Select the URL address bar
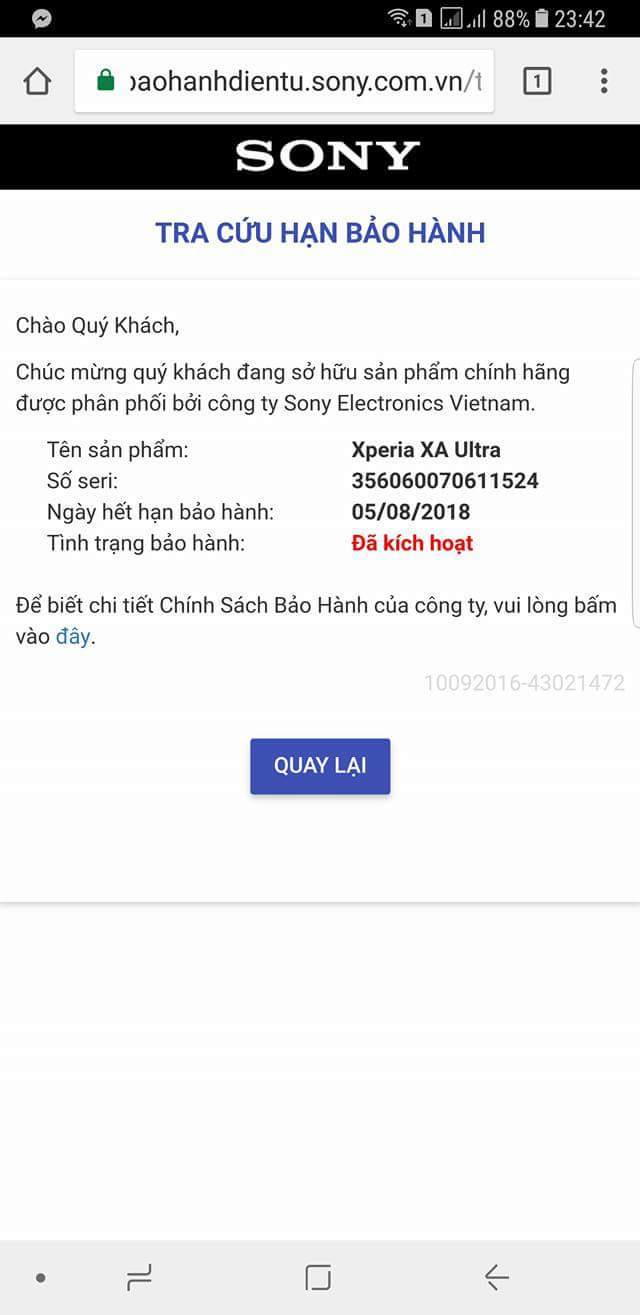This screenshot has width=640, height=1315. pyautogui.click(x=284, y=81)
